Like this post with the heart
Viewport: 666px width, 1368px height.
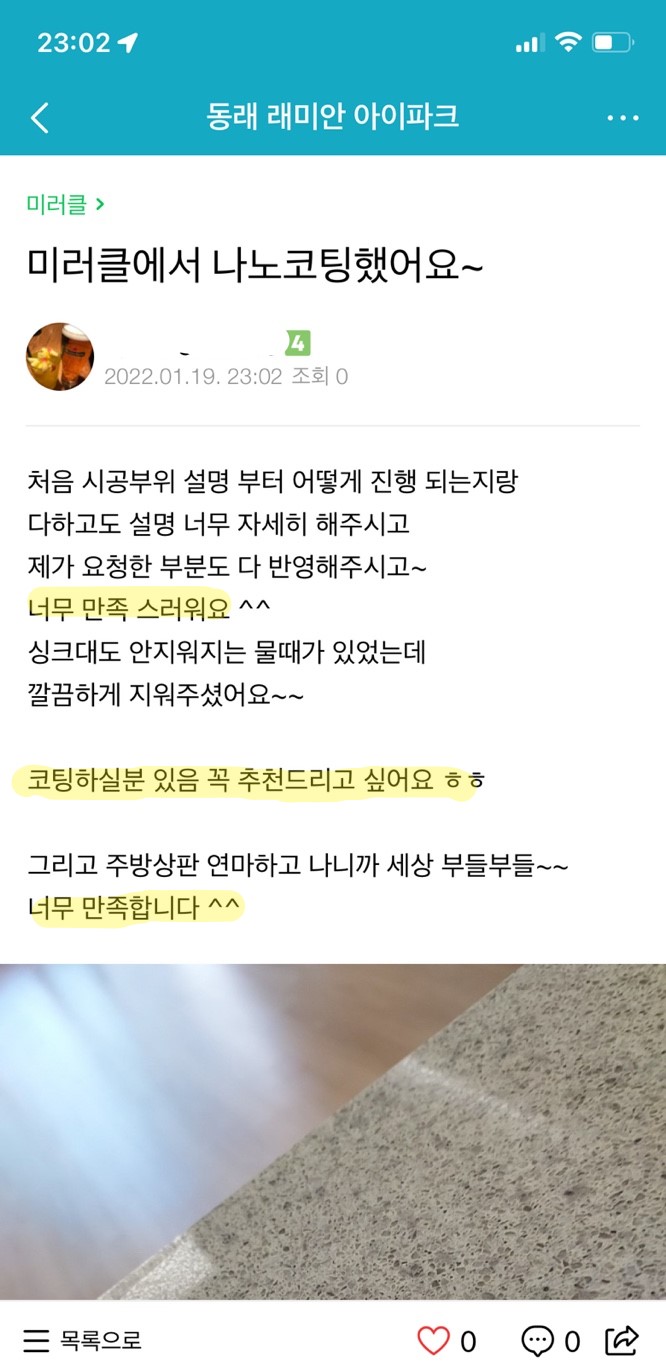(433, 1339)
